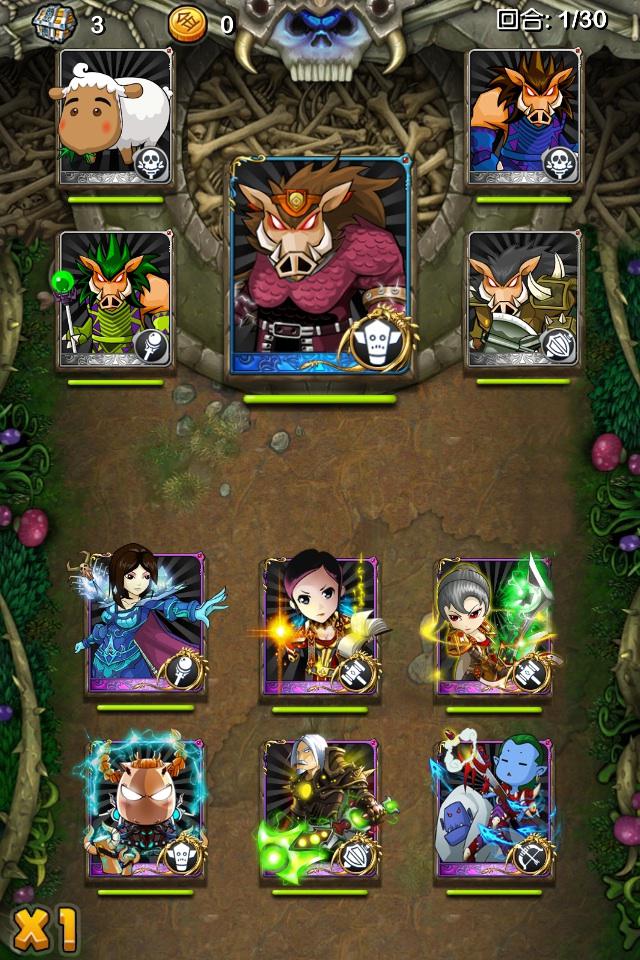This screenshot has height=960, width=640.
Task: Select the green-mohawk boar shaman card
Action: (115, 299)
